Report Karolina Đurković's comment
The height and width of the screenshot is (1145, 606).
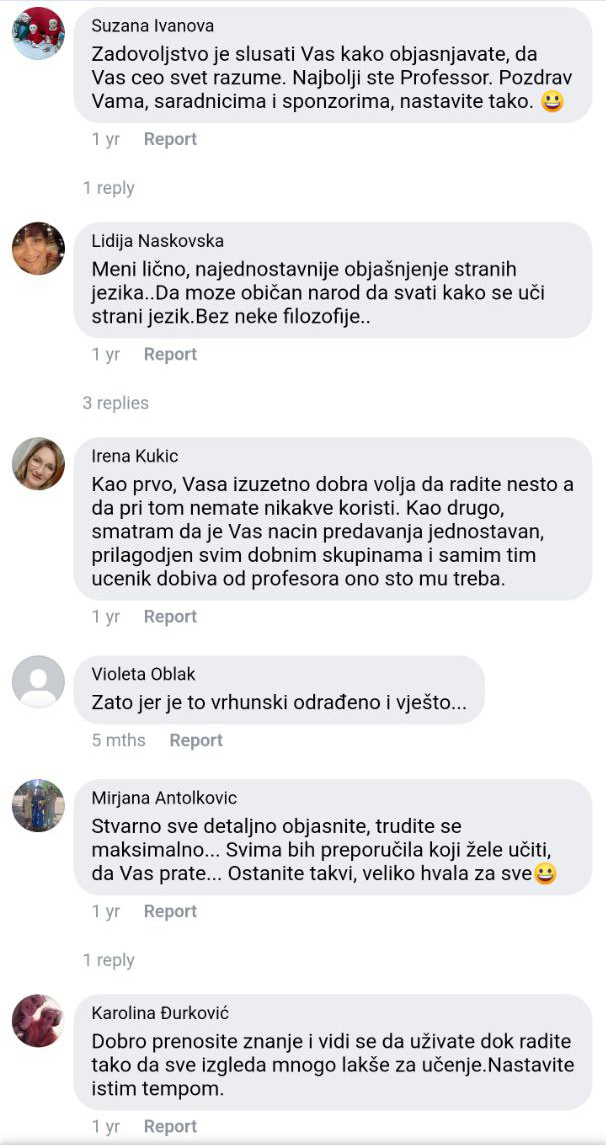[170, 1126]
